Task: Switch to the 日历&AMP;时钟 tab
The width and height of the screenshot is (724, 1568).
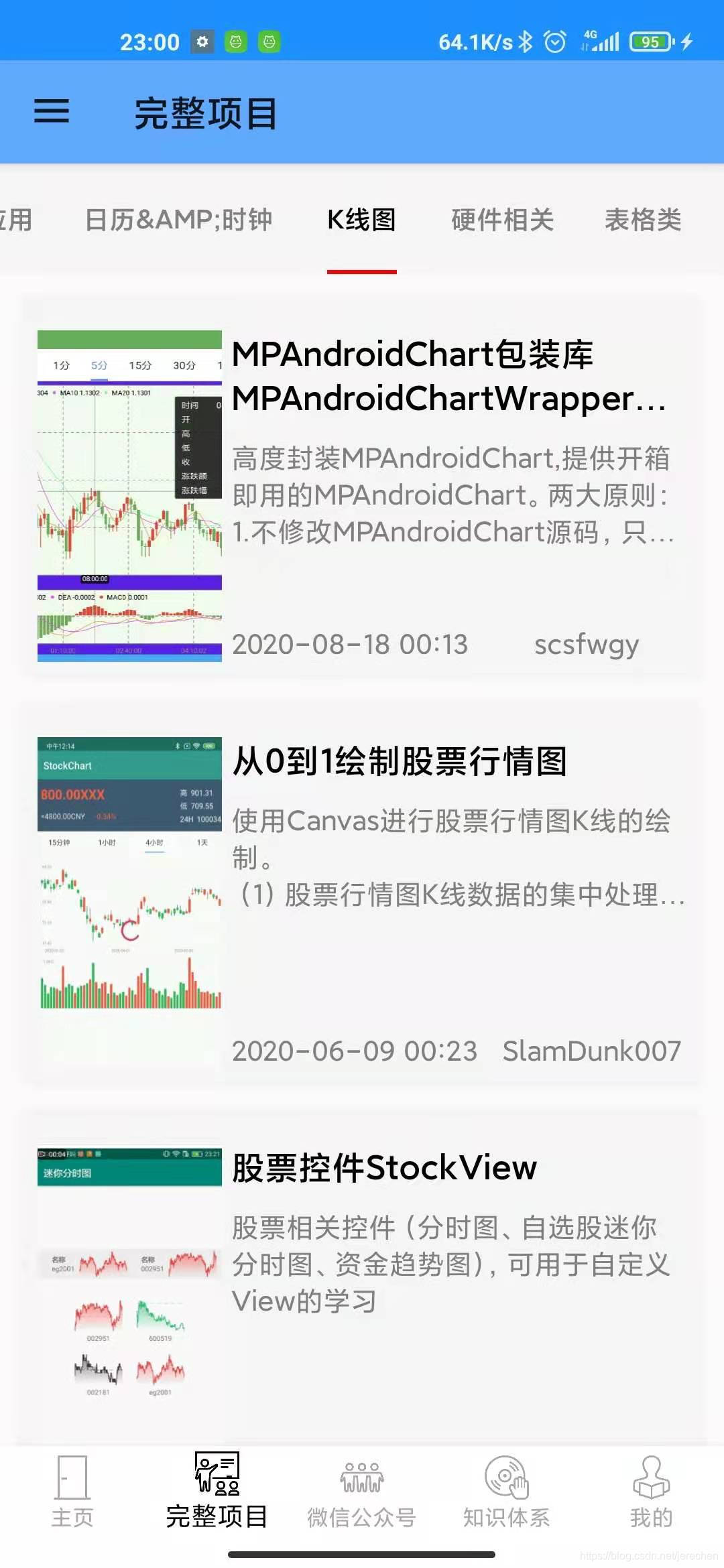Action: 178,220
